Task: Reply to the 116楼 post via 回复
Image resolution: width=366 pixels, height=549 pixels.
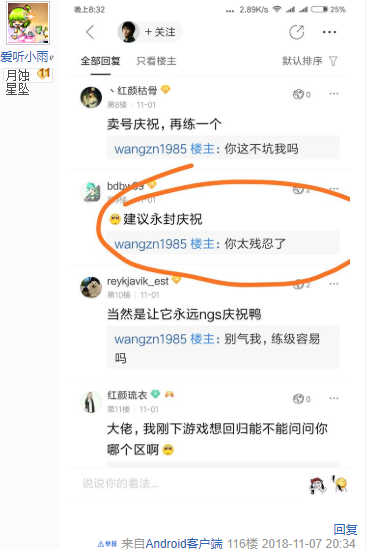Action: (345, 529)
